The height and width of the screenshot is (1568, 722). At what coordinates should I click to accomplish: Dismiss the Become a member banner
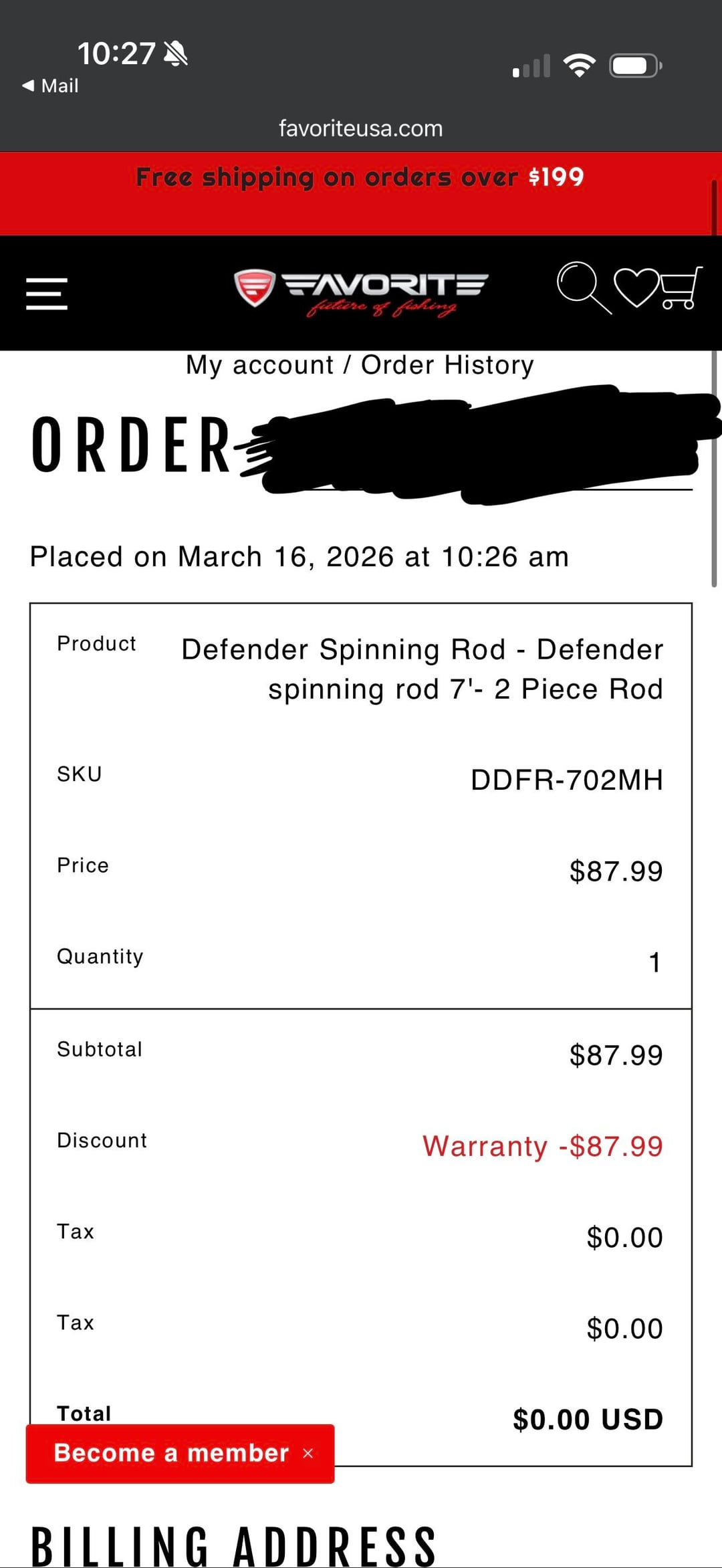click(308, 1453)
